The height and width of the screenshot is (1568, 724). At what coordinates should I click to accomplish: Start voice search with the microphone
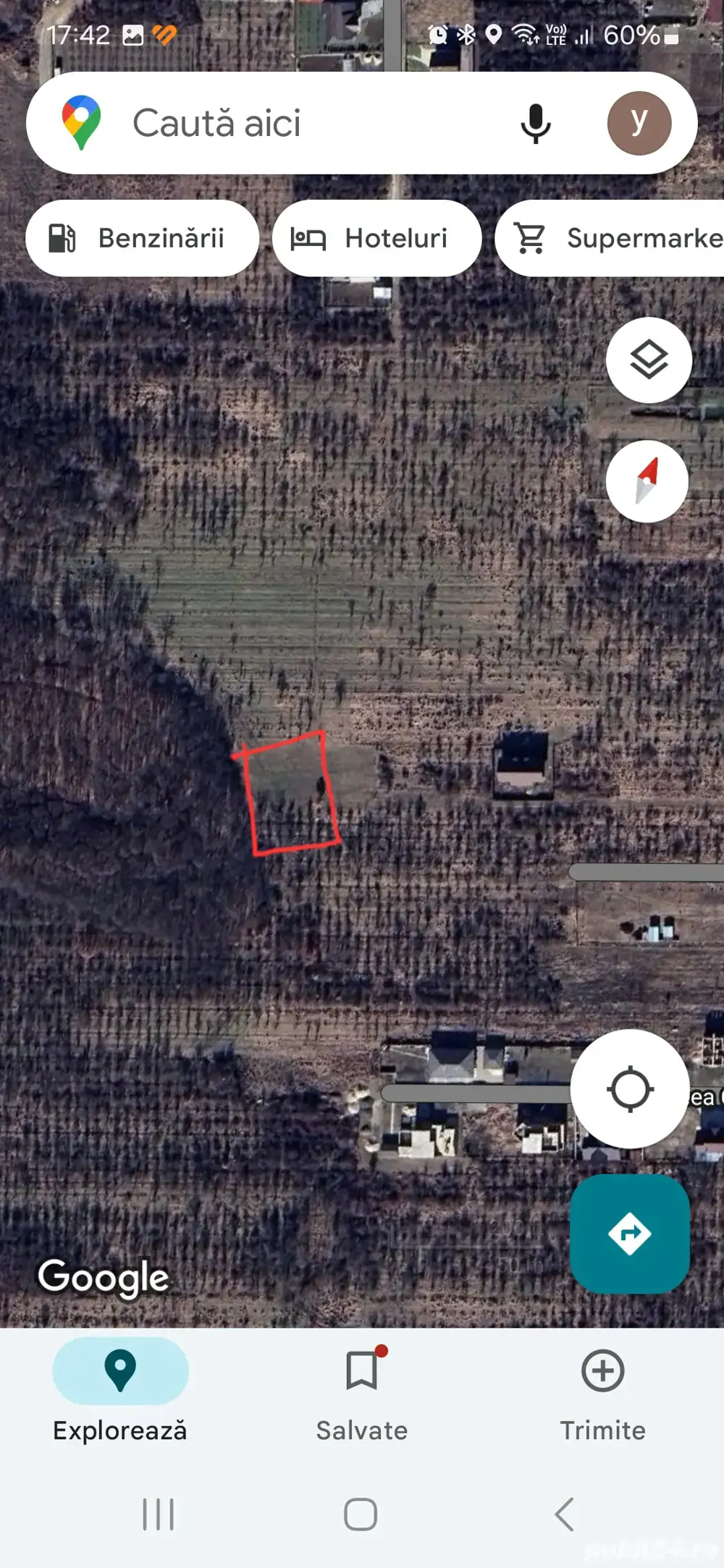[536, 123]
